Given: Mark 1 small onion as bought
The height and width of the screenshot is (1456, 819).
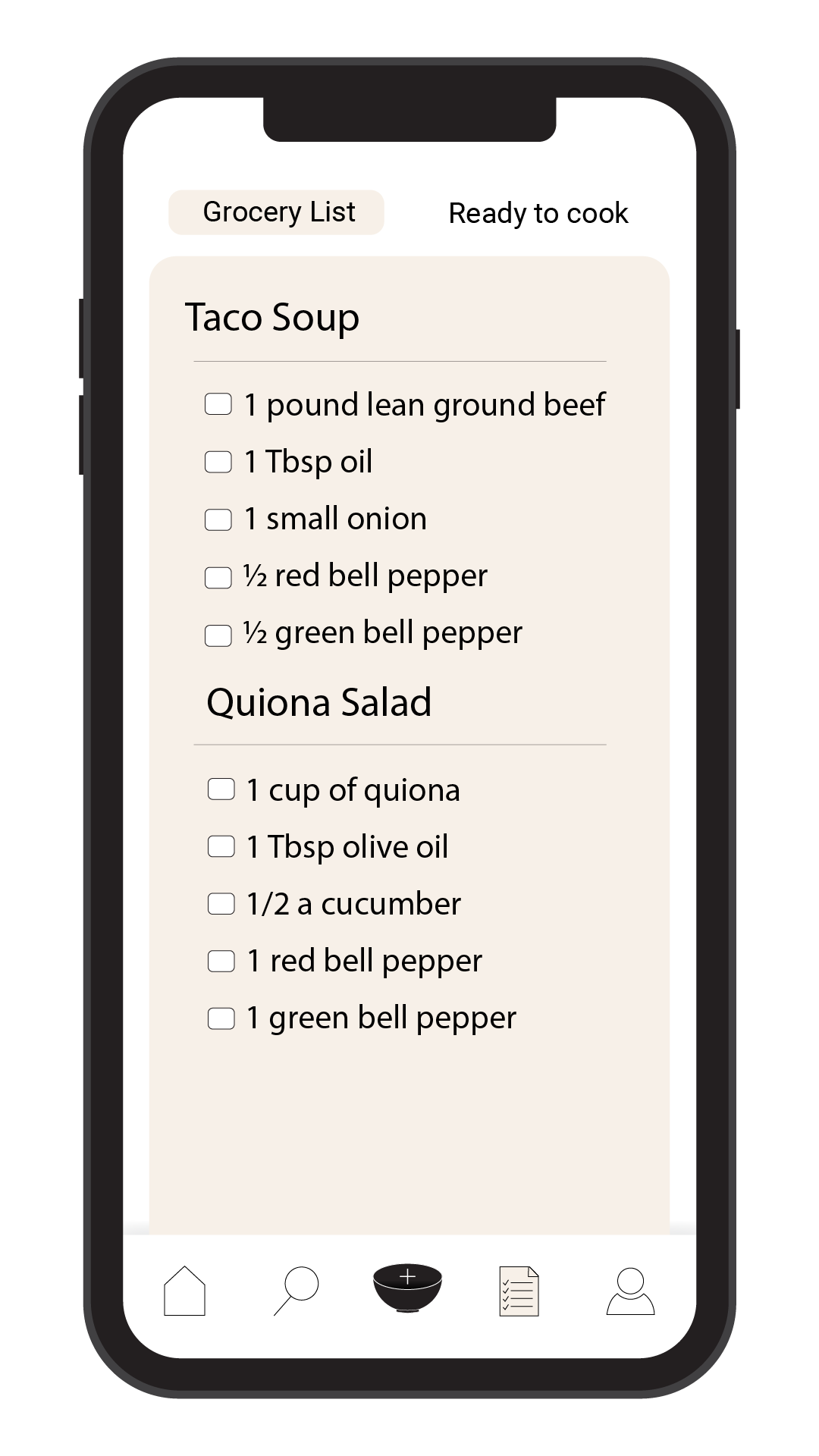Looking at the screenshot, I should click(218, 519).
